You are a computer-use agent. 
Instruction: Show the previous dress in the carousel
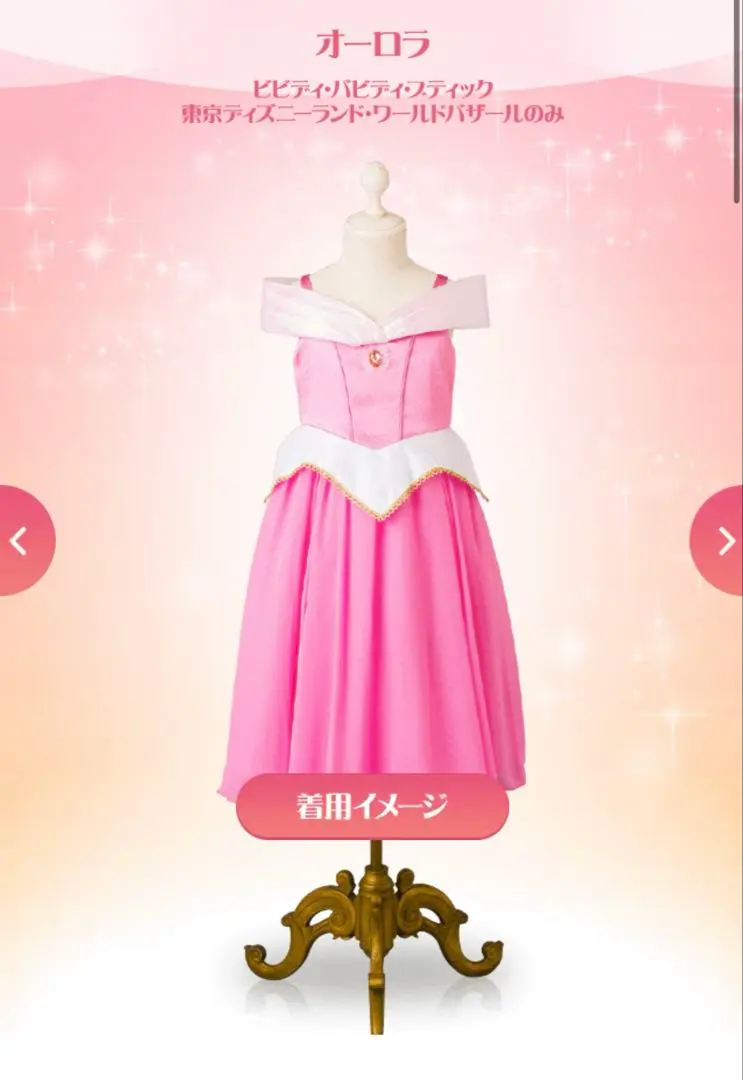pyautogui.click(x=20, y=541)
